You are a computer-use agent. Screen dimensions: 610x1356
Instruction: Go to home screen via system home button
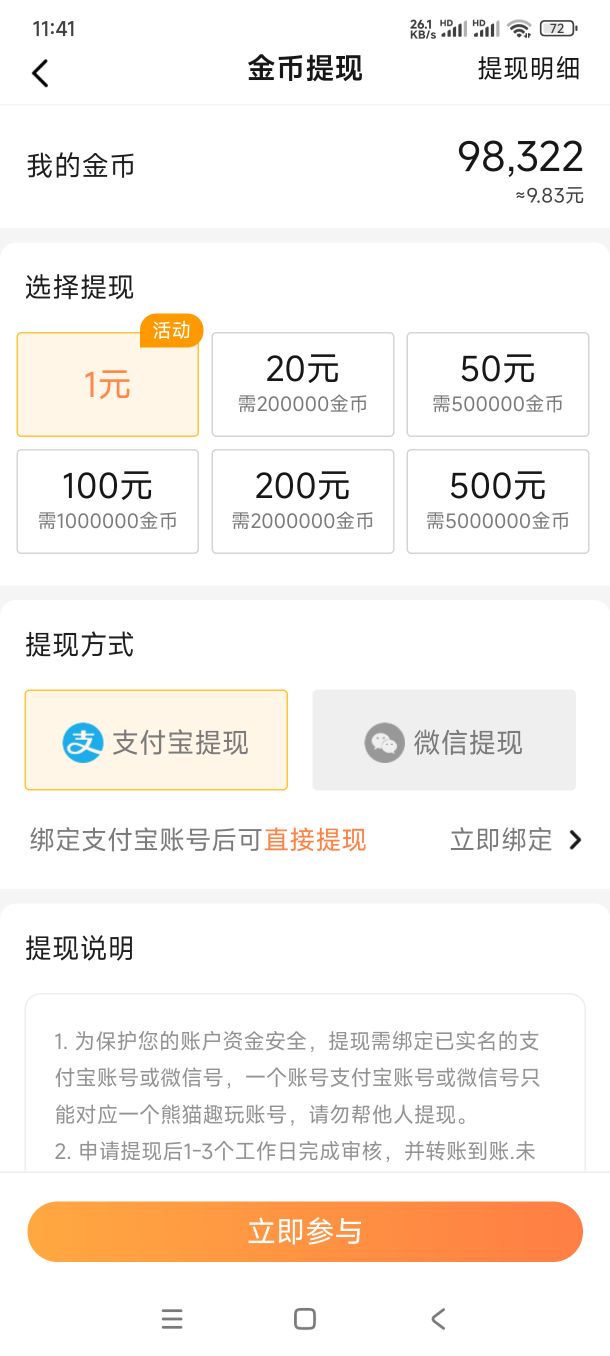305,1319
